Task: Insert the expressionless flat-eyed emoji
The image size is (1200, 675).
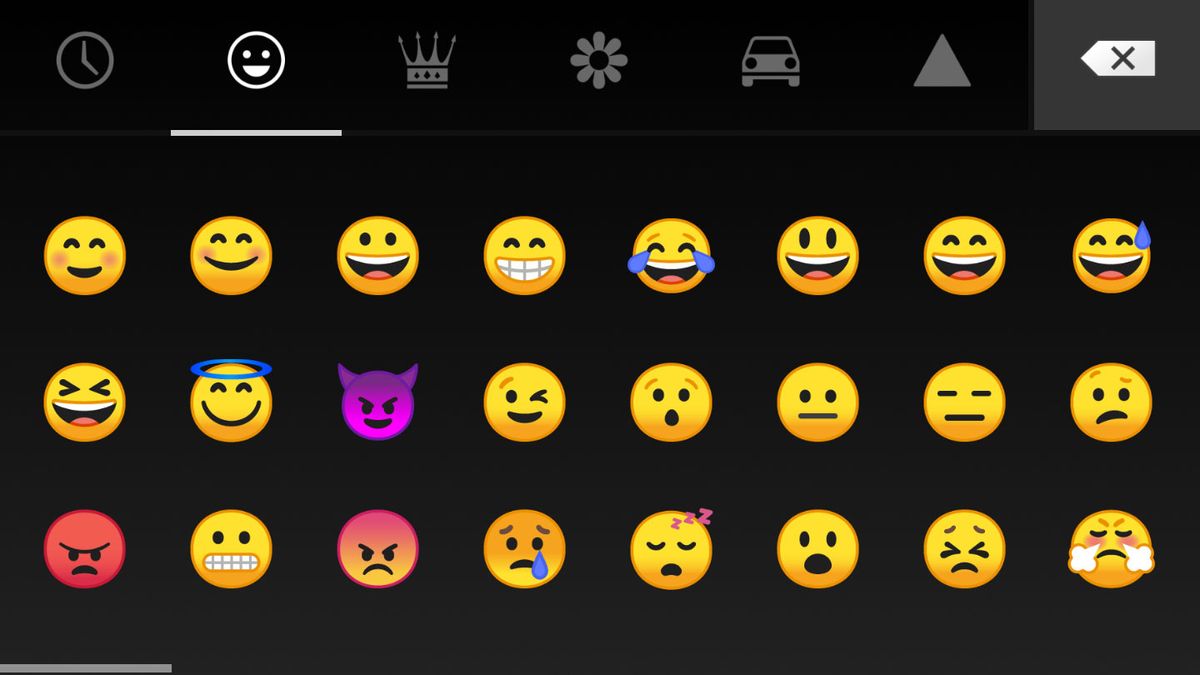Action: coord(964,402)
